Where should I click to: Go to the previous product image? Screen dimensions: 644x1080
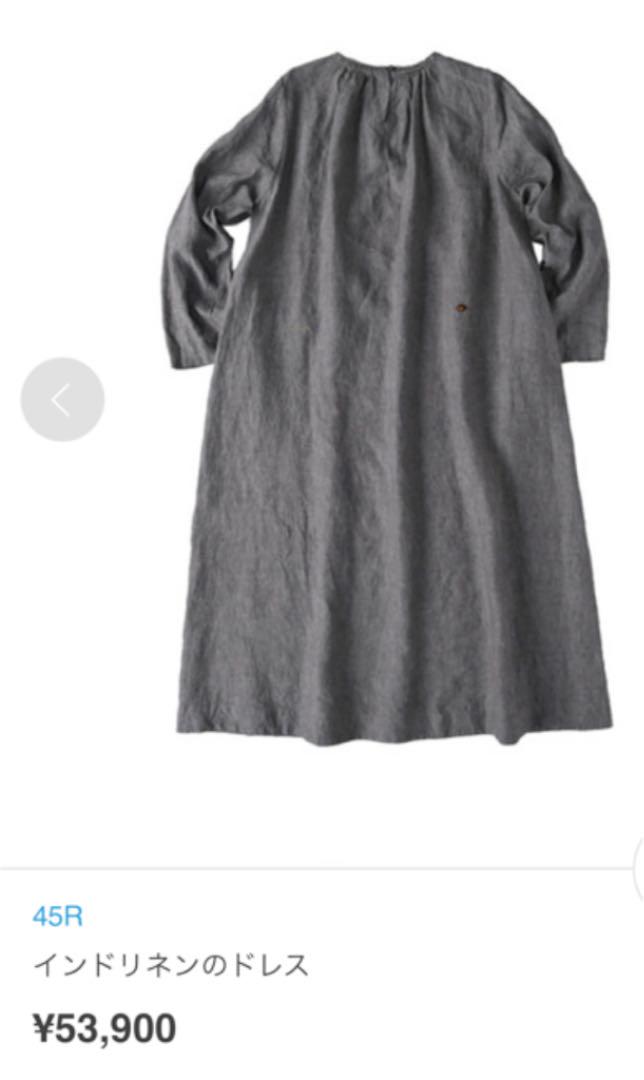coord(62,399)
